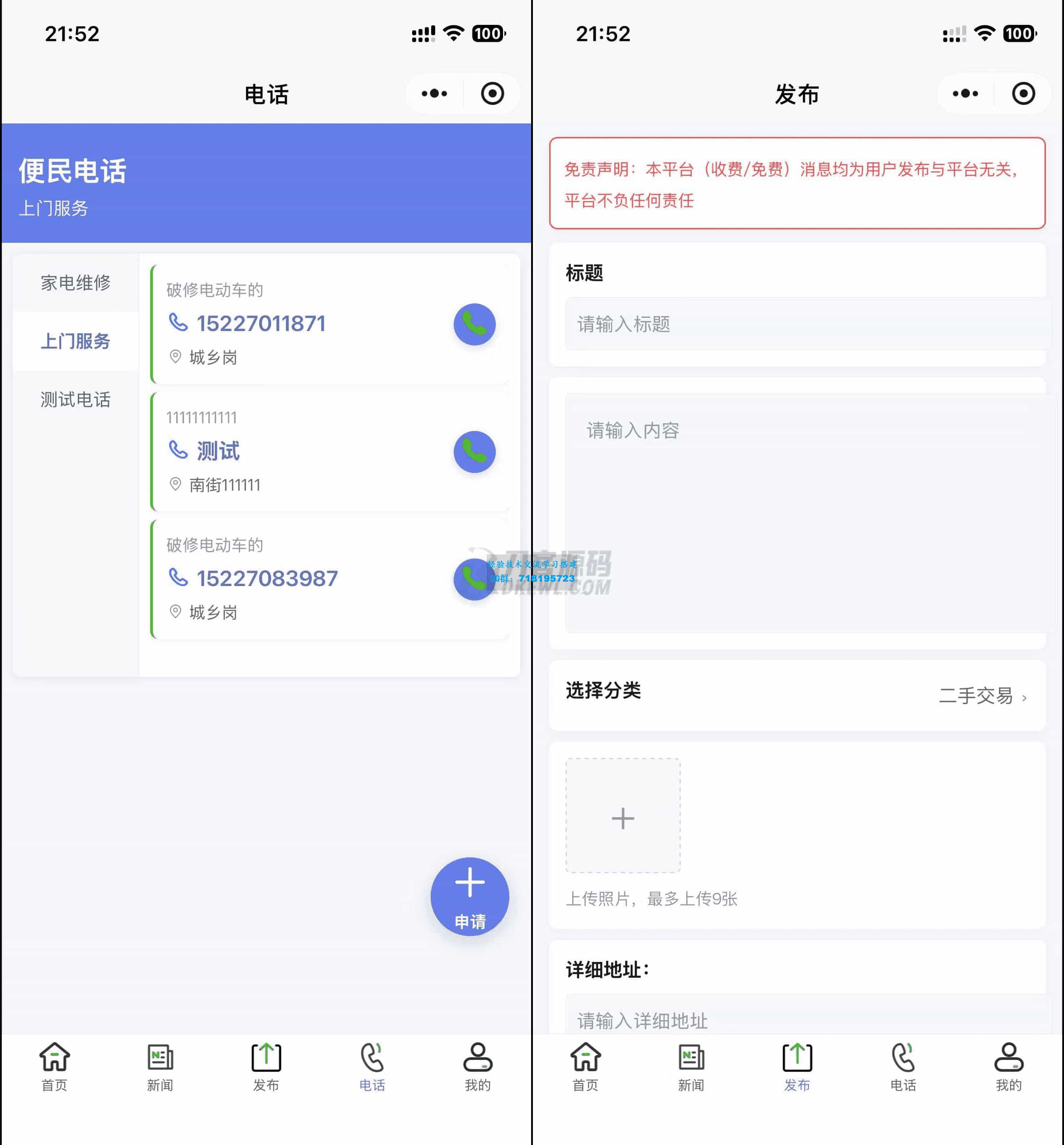Tap the 申请 floating button
Image resolution: width=1064 pixels, height=1145 pixels.
tap(469, 896)
